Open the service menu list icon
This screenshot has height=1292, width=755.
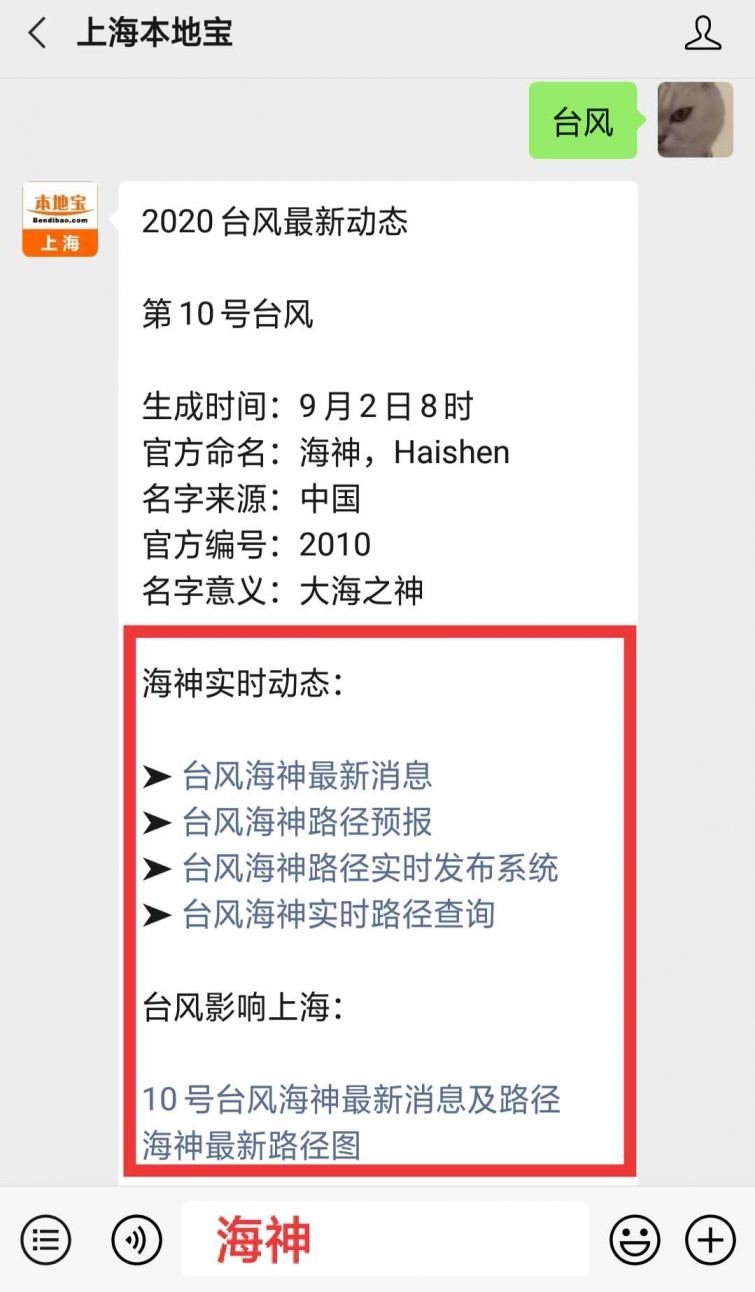coord(46,1241)
